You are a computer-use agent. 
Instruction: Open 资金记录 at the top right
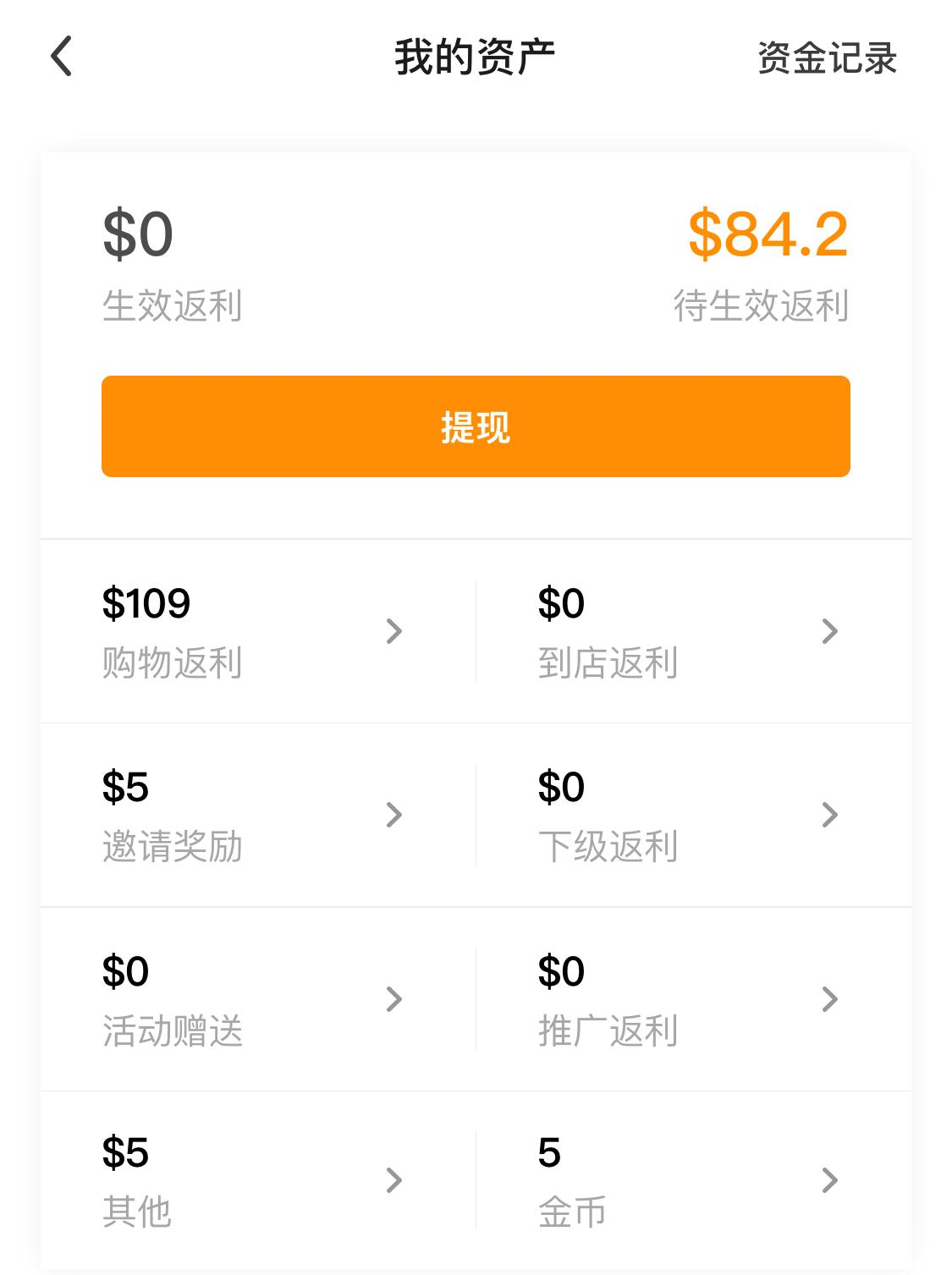[x=828, y=58]
